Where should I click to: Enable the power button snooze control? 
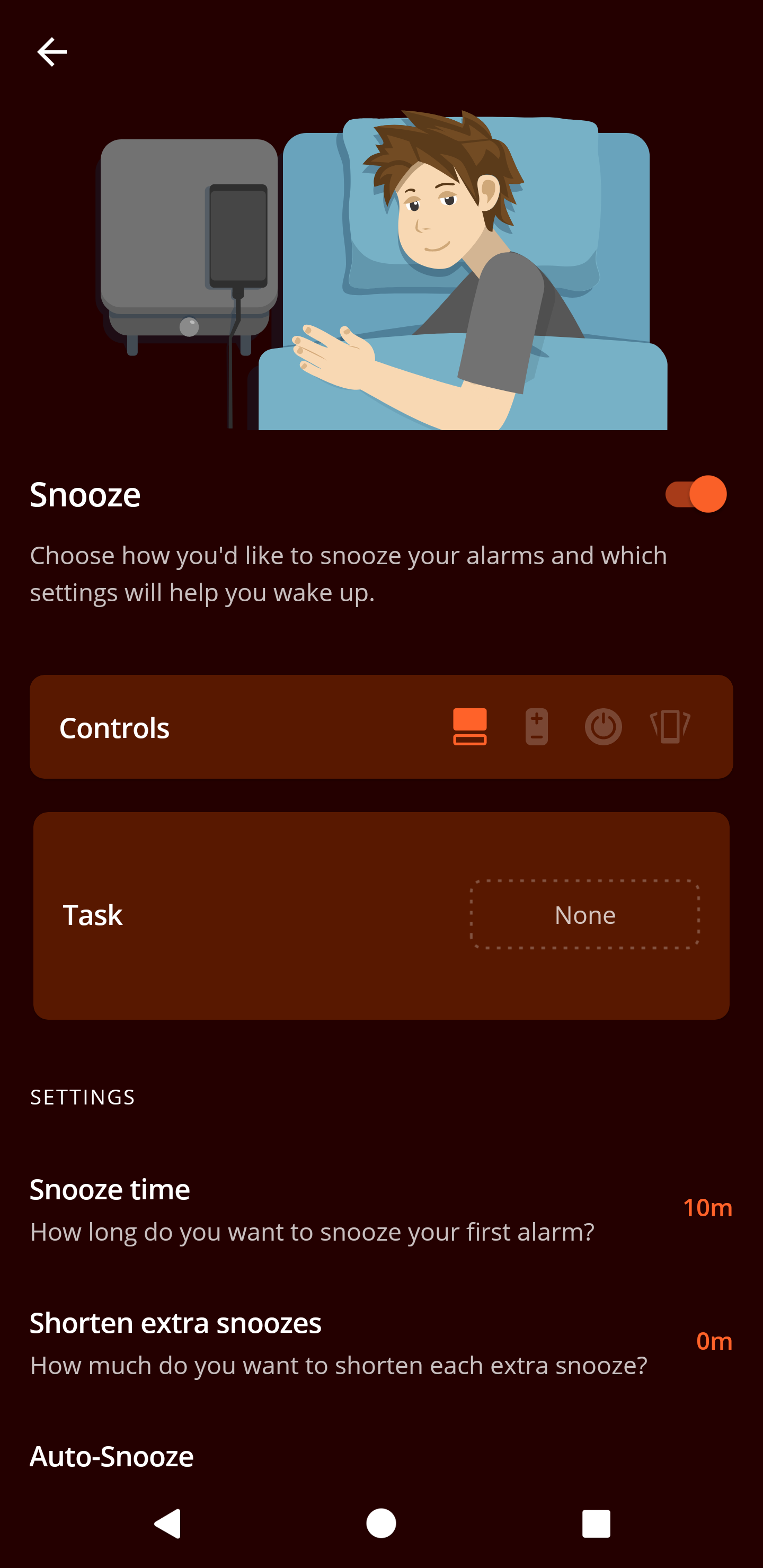tap(604, 727)
